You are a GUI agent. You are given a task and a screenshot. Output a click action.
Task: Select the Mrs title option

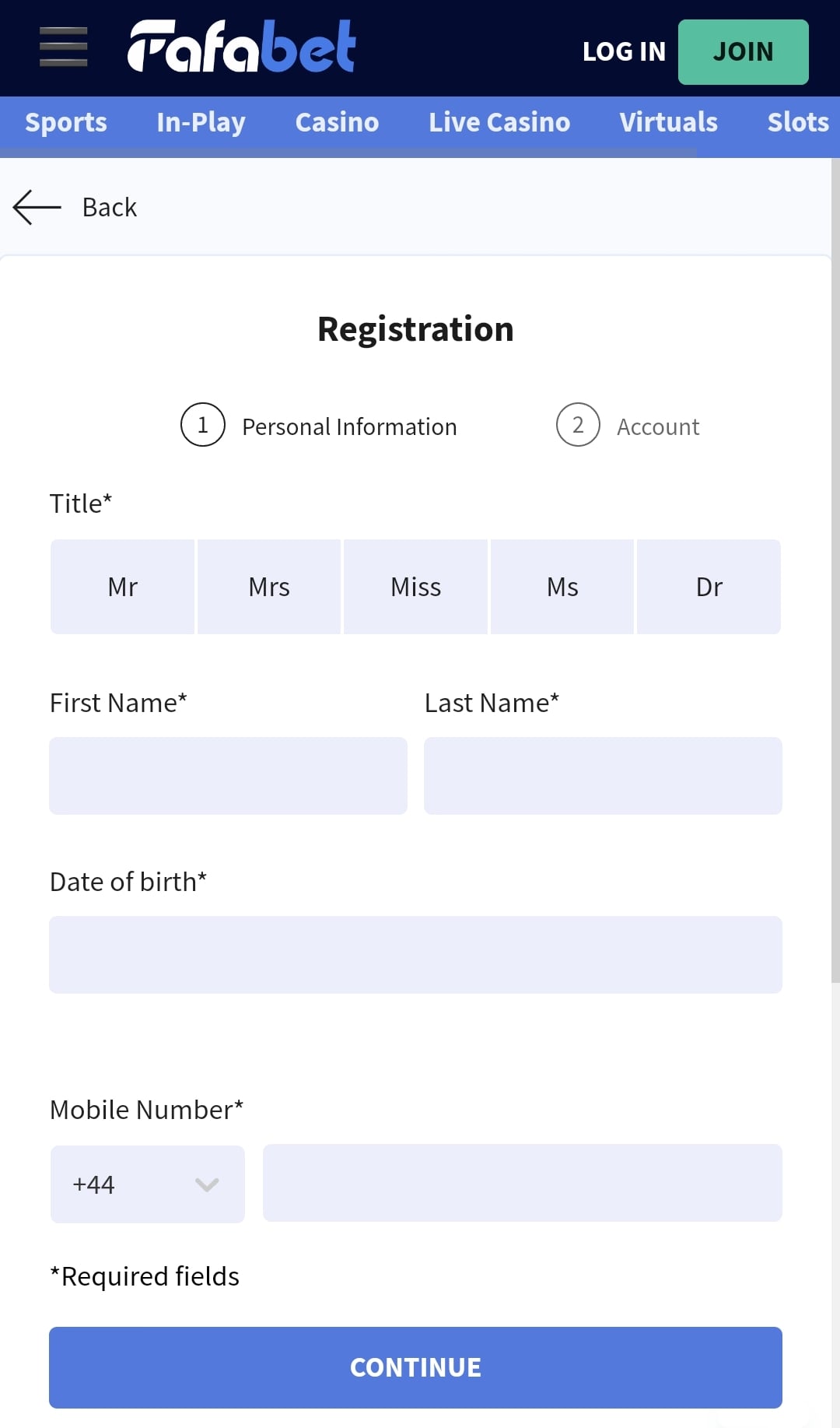click(x=268, y=587)
